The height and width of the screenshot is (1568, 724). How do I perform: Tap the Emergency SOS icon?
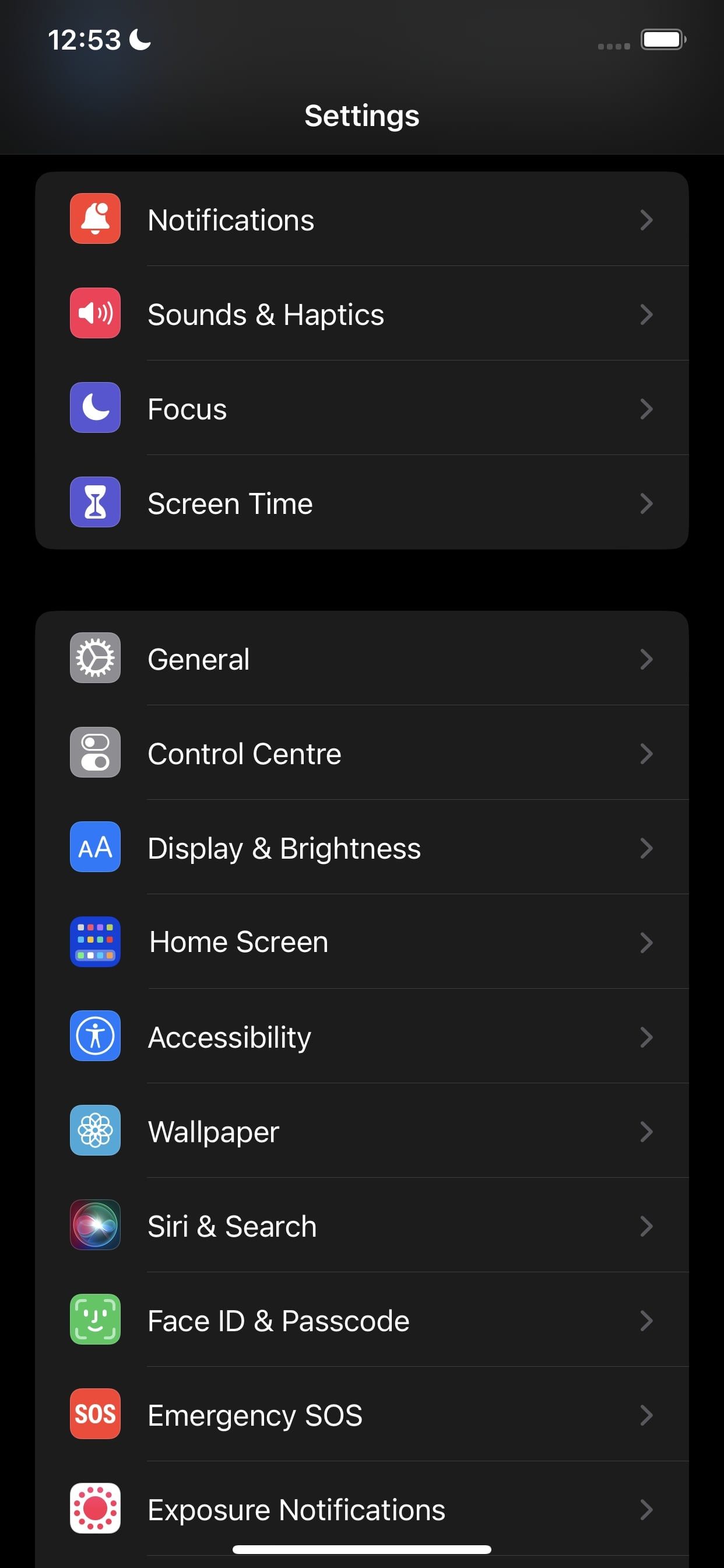[95, 1415]
